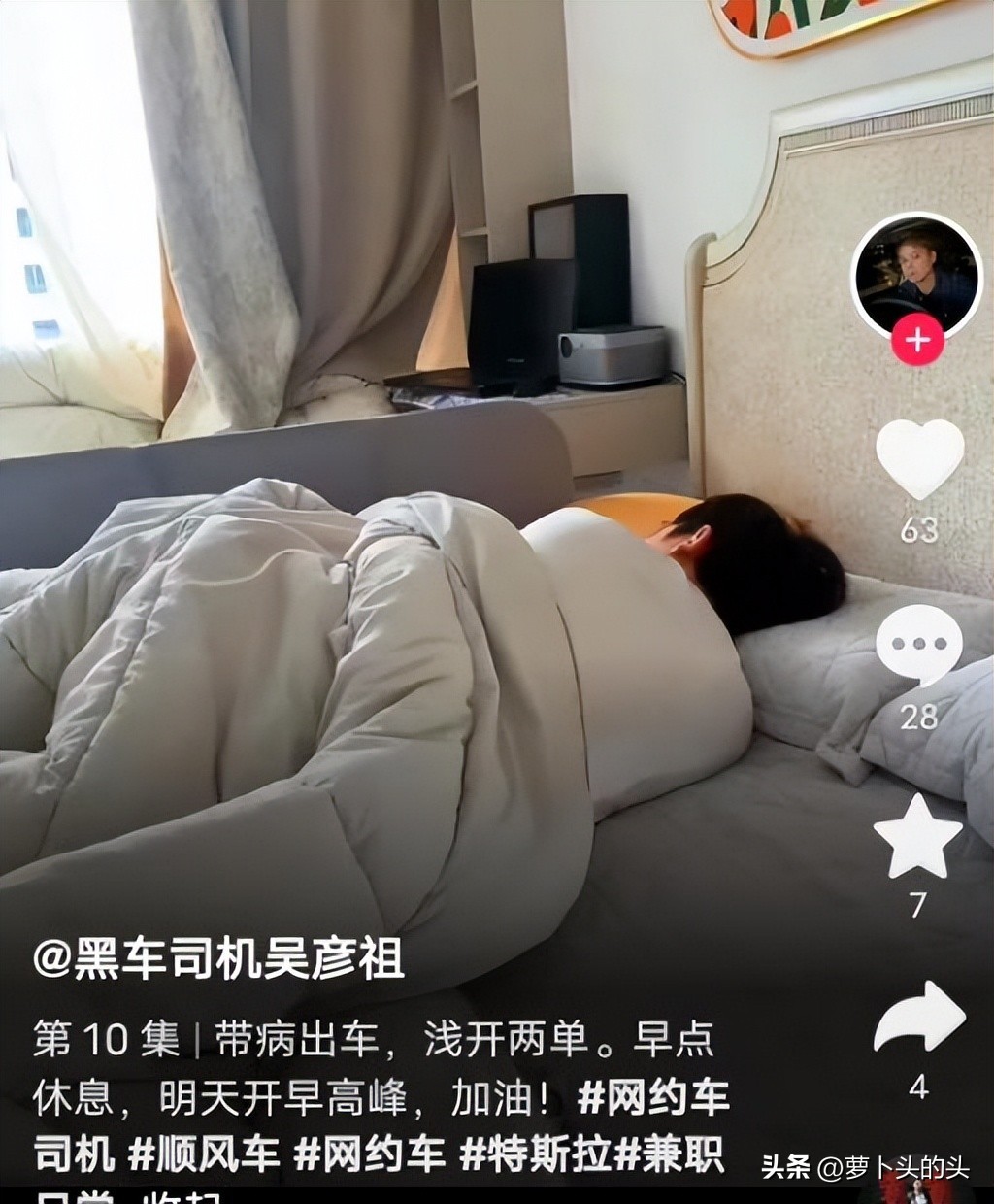The height and width of the screenshot is (1204, 994).
Task: Share this video using the arrow icon
Action: point(918,1017)
